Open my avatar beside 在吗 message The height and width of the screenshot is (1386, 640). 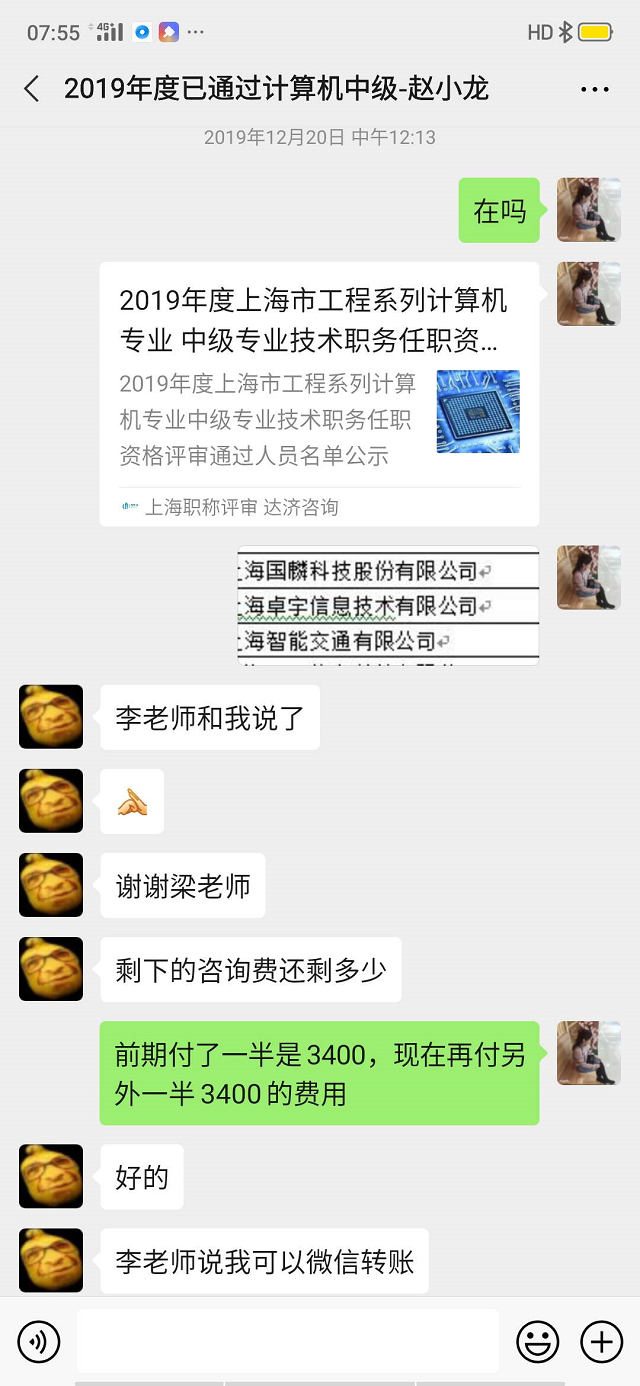coord(589,210)
